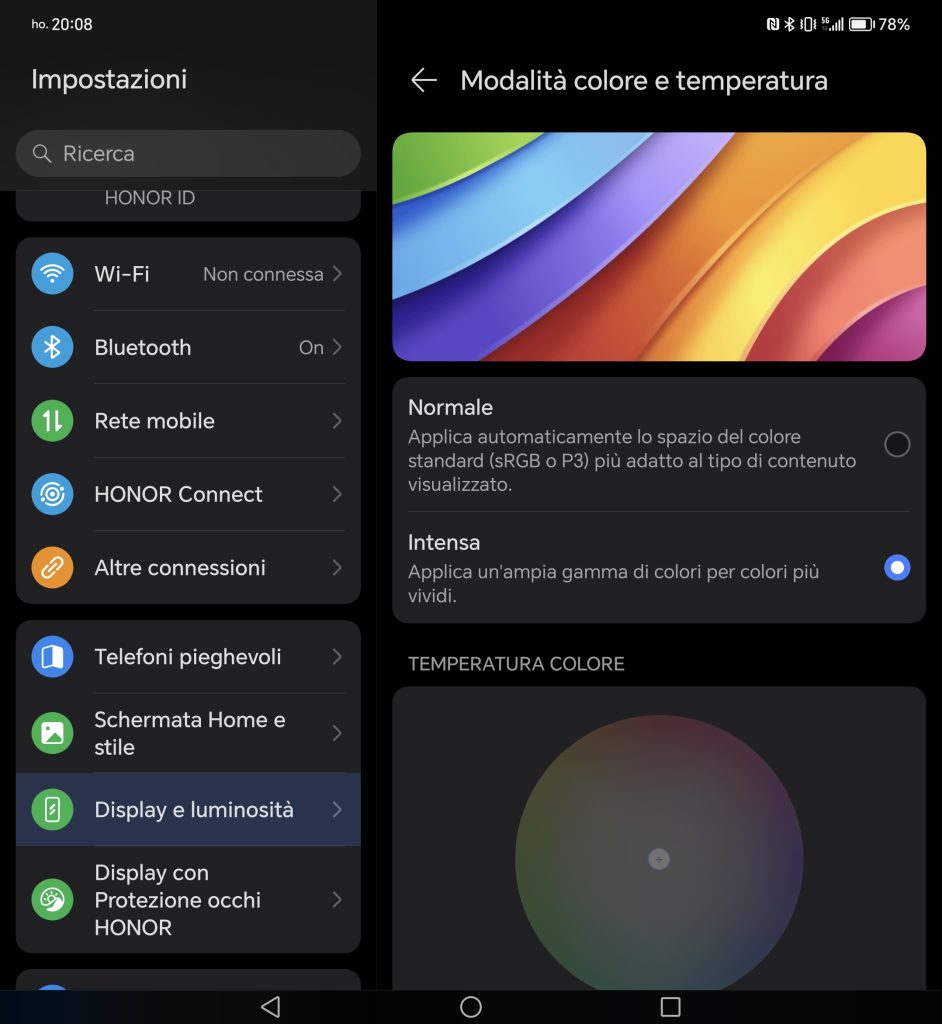
Task: Open HONOR ID account row
Action: tap(188, 199)
